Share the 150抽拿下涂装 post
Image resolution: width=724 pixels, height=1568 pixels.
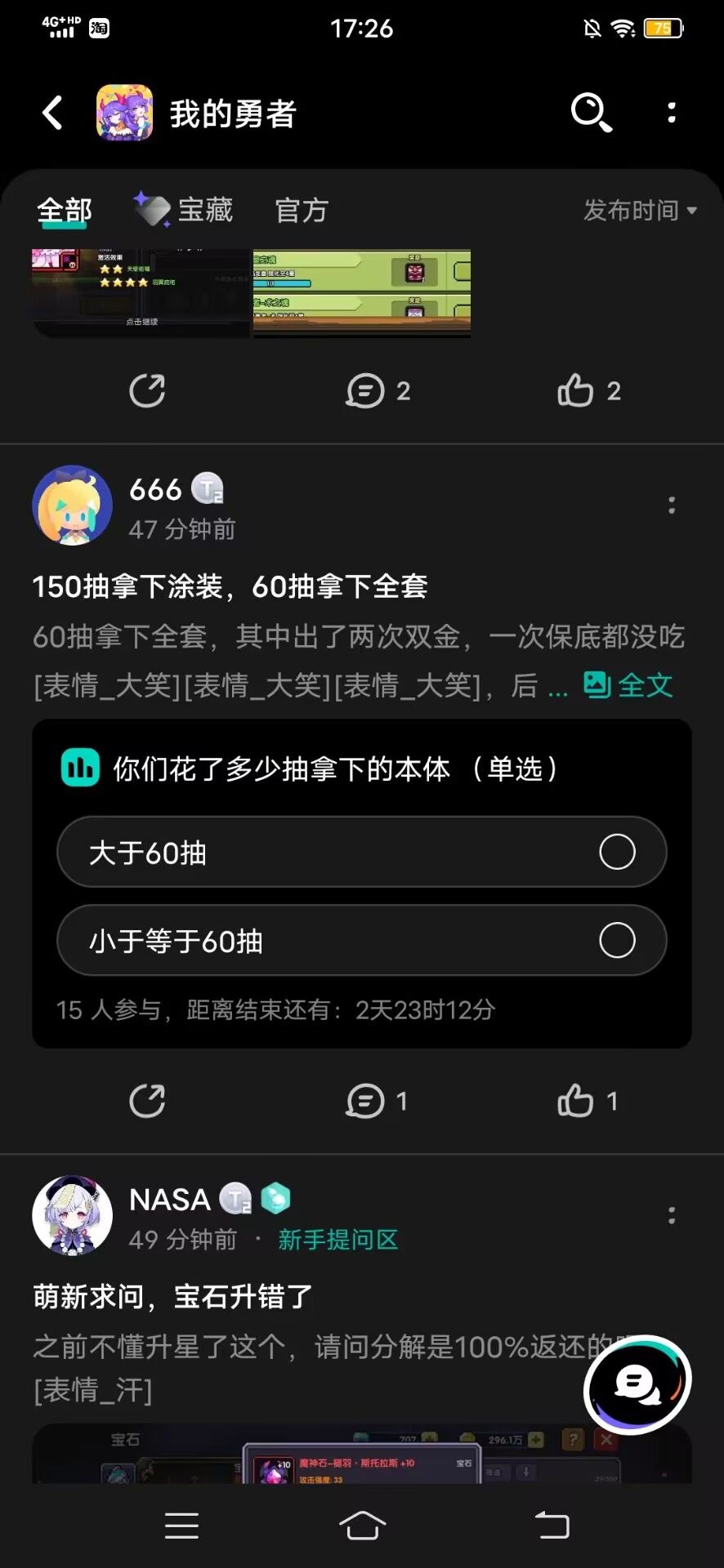point(147,1100)
